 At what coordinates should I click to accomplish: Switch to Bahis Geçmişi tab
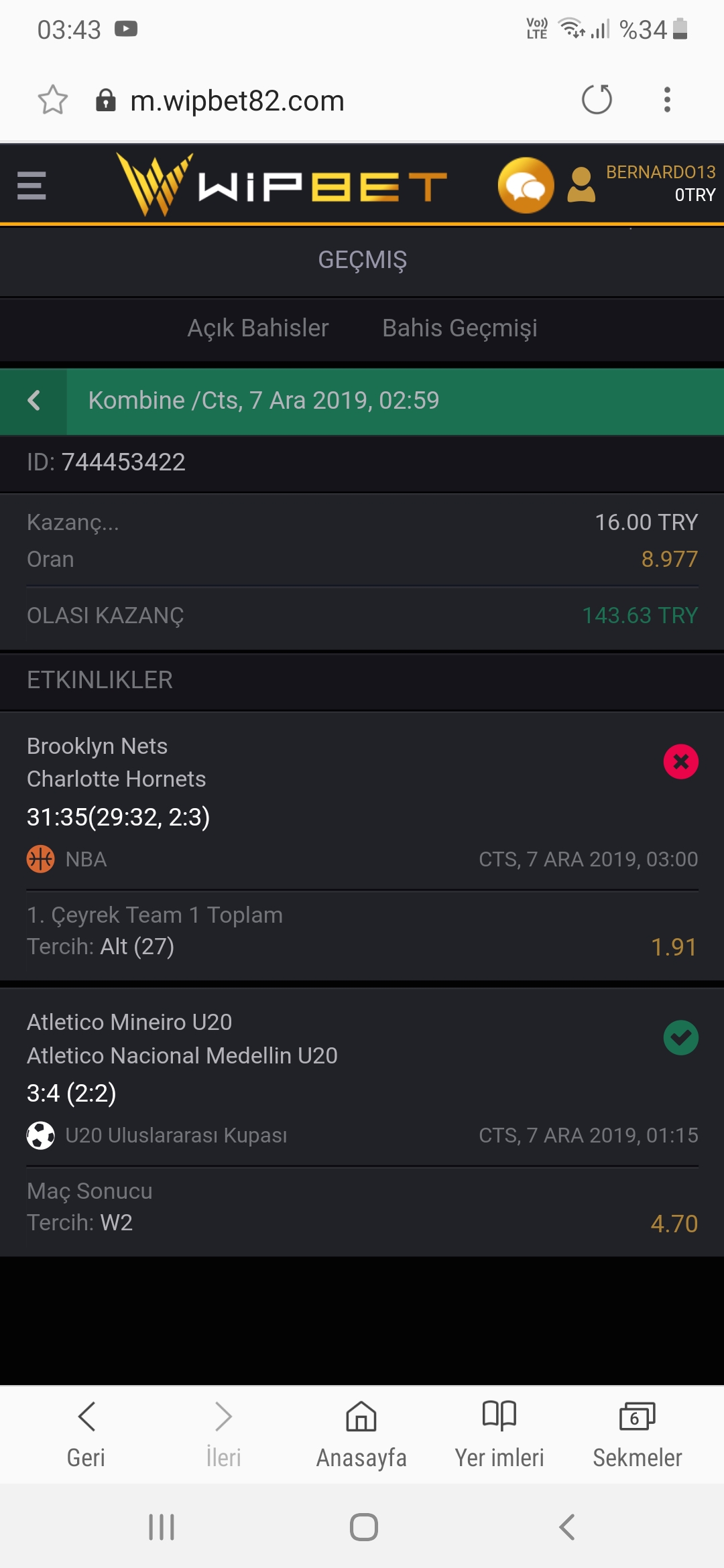click(x=460, y=328)
